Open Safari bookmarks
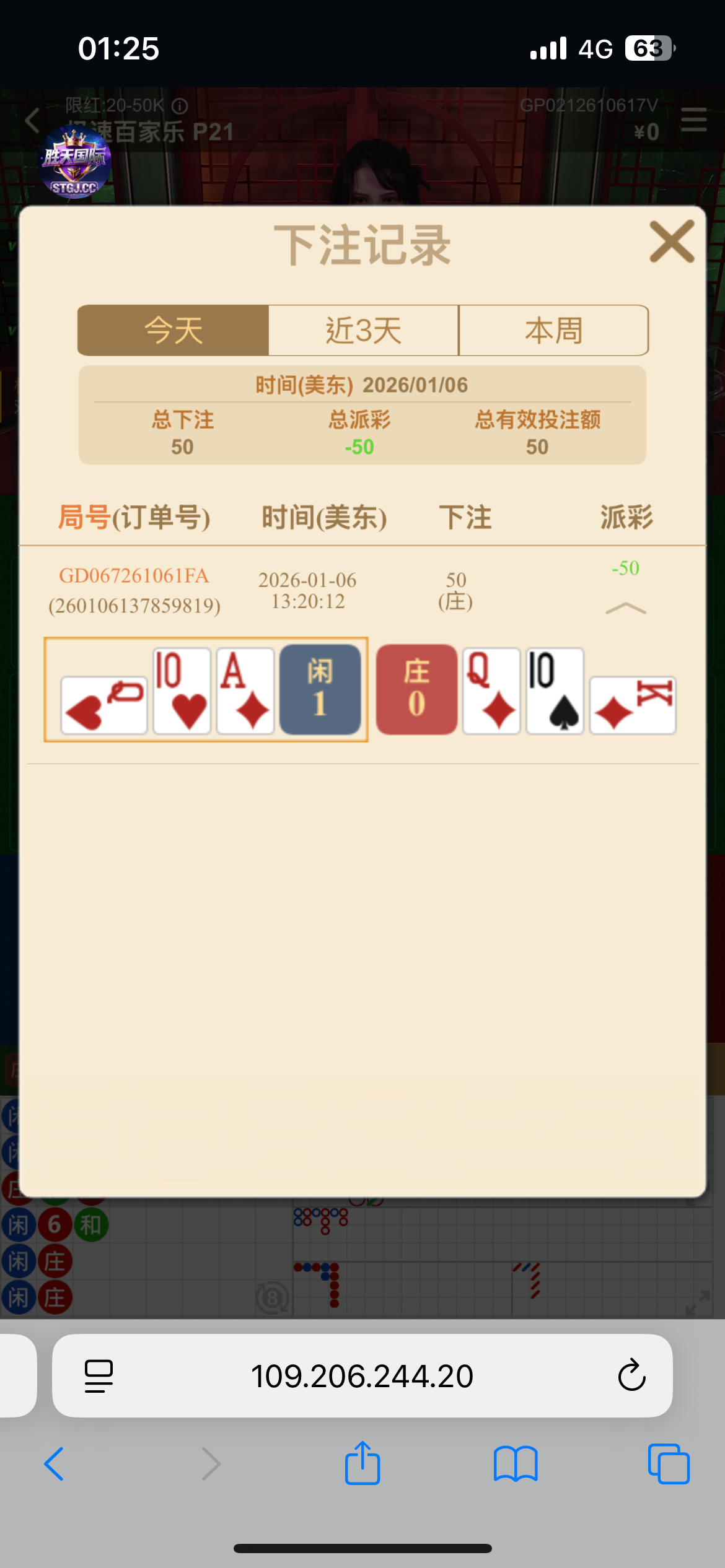This screenshot has height=1568, width=725. point(516,1464)
